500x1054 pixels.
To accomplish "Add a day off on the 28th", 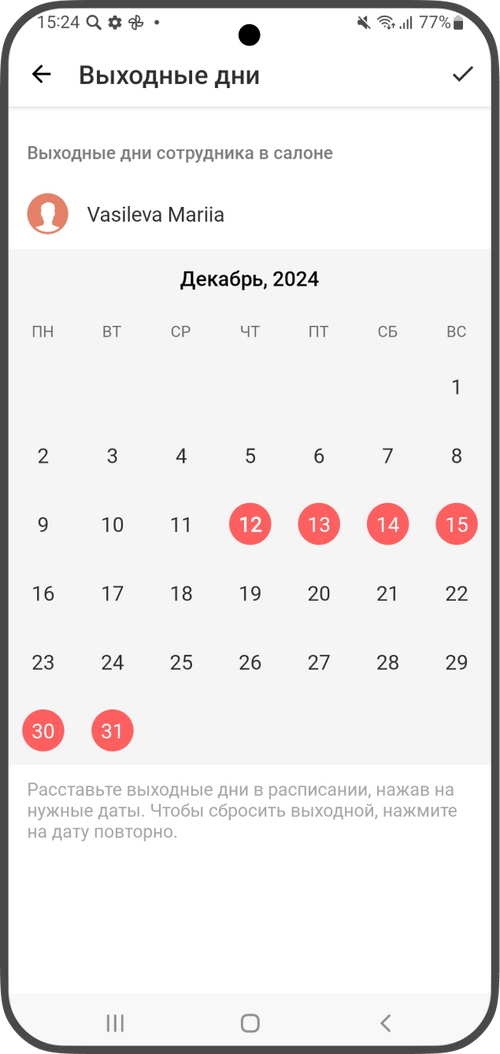I will point(388,662).
